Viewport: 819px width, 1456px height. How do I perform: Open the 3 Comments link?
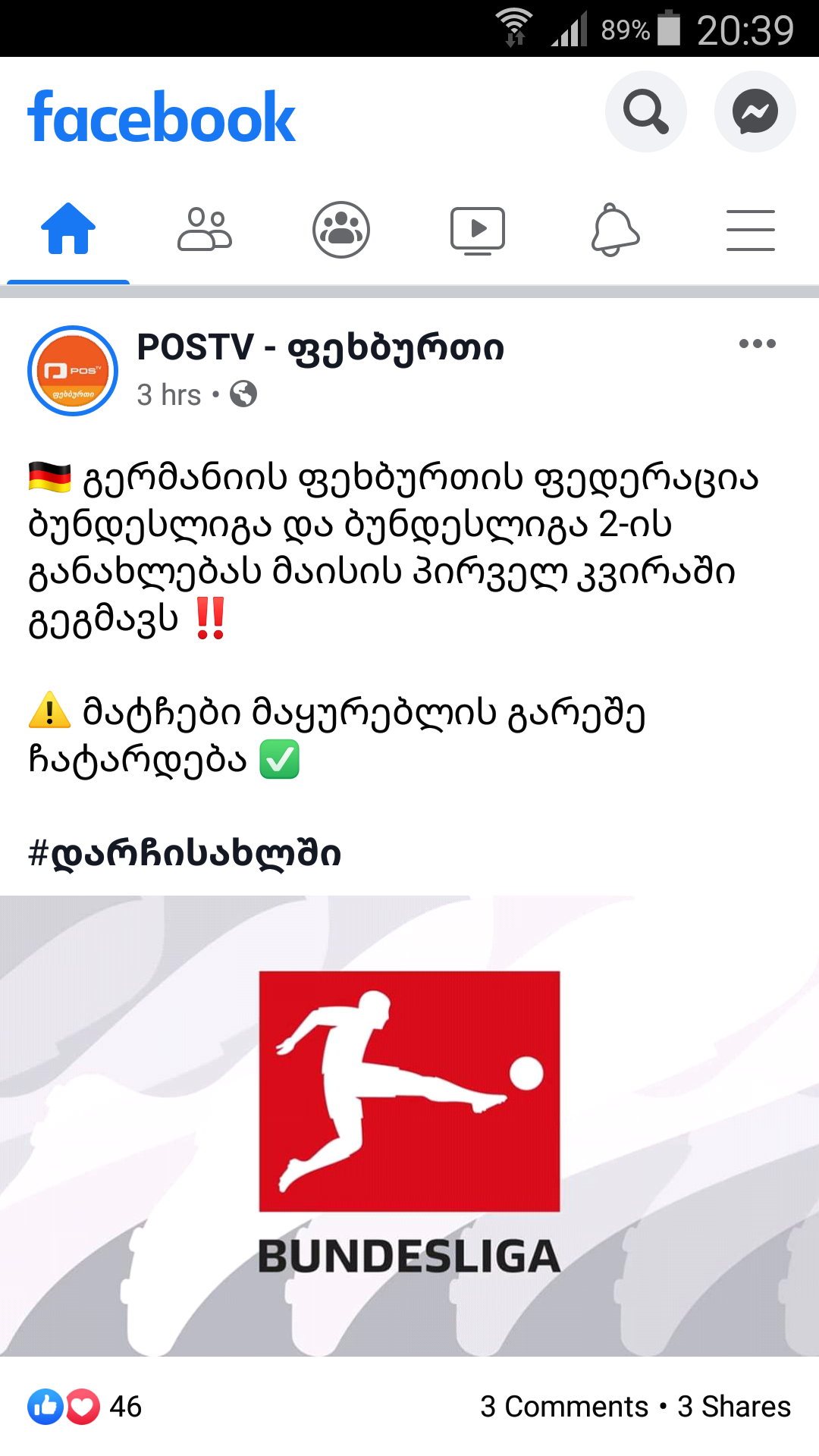[563, 1407]
